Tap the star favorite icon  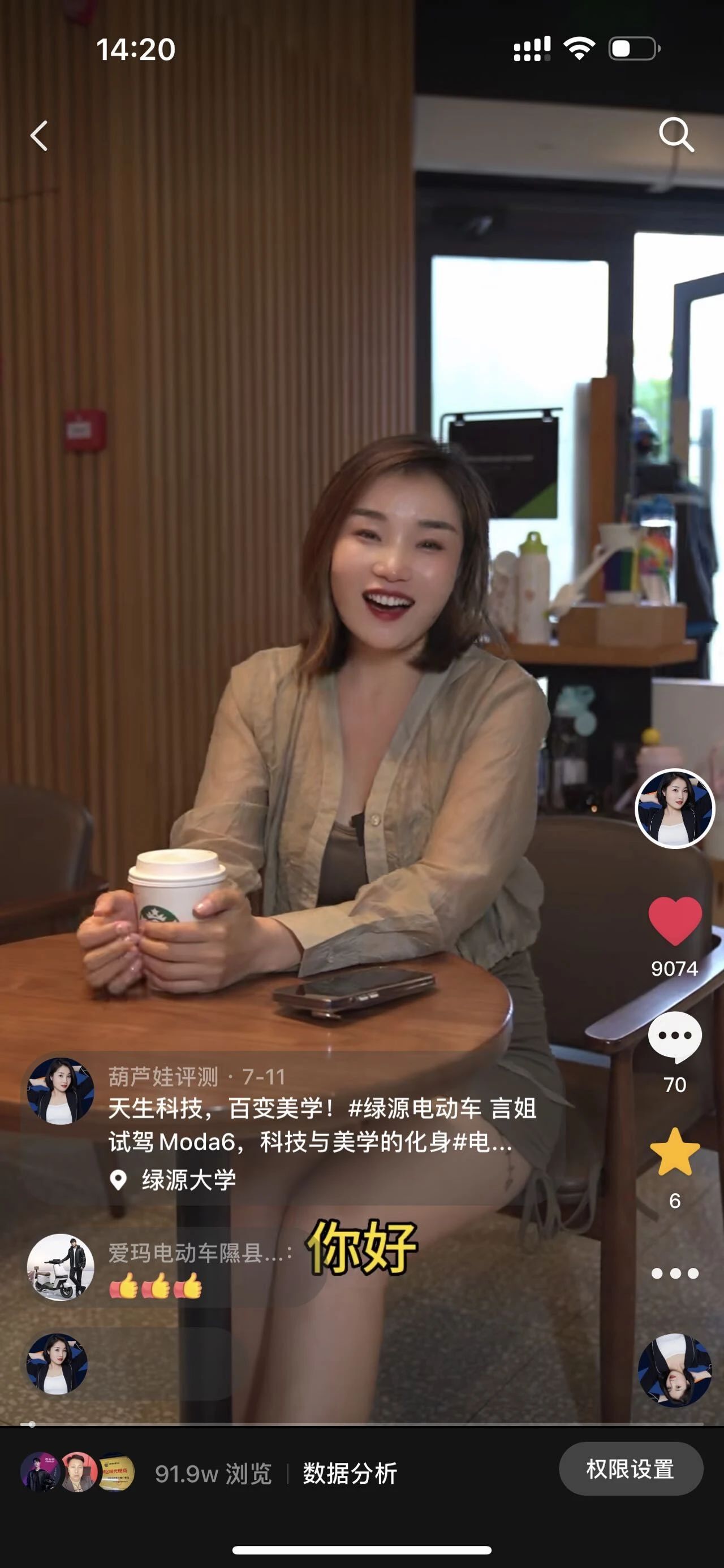coord(675,1153)
